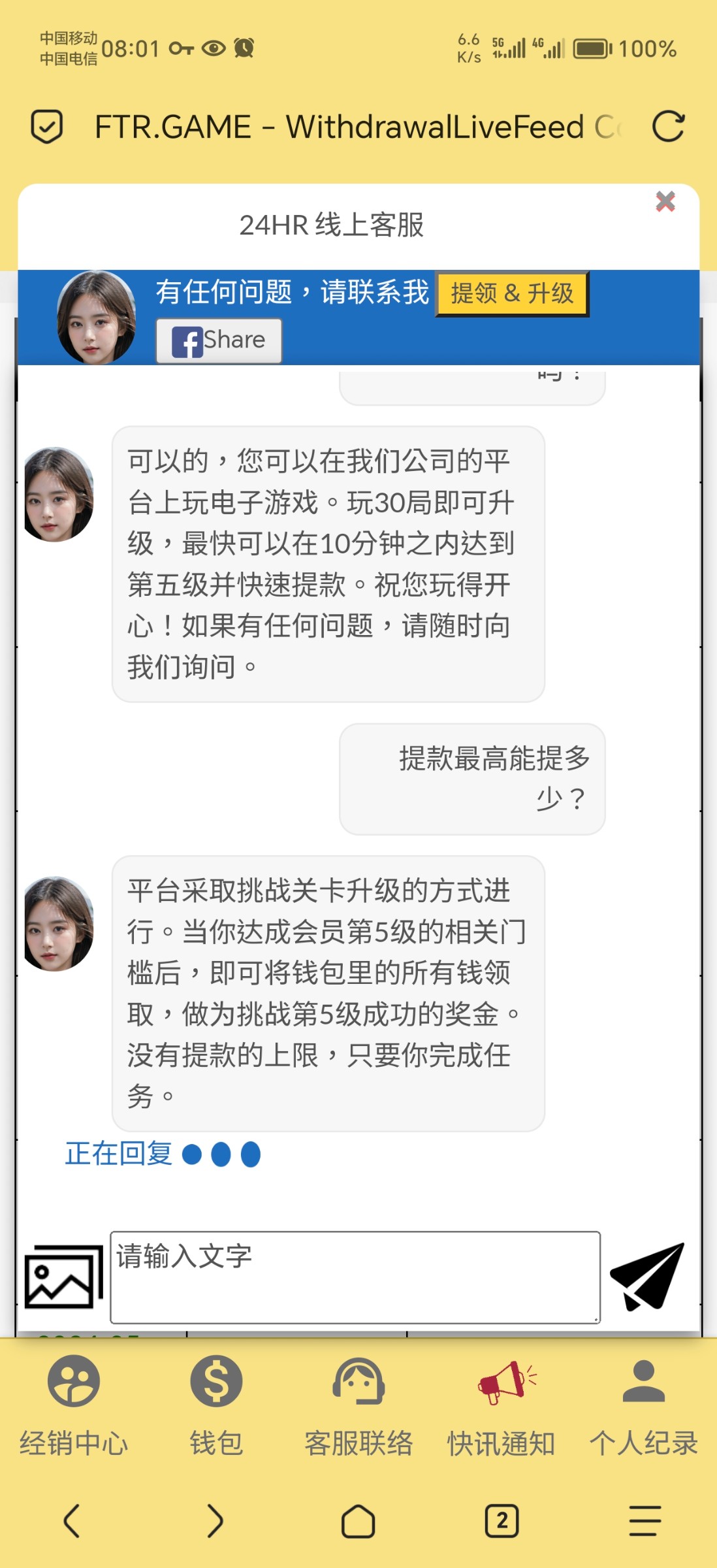
Task: Go to the browser home page
Action: click(358, 1521)
